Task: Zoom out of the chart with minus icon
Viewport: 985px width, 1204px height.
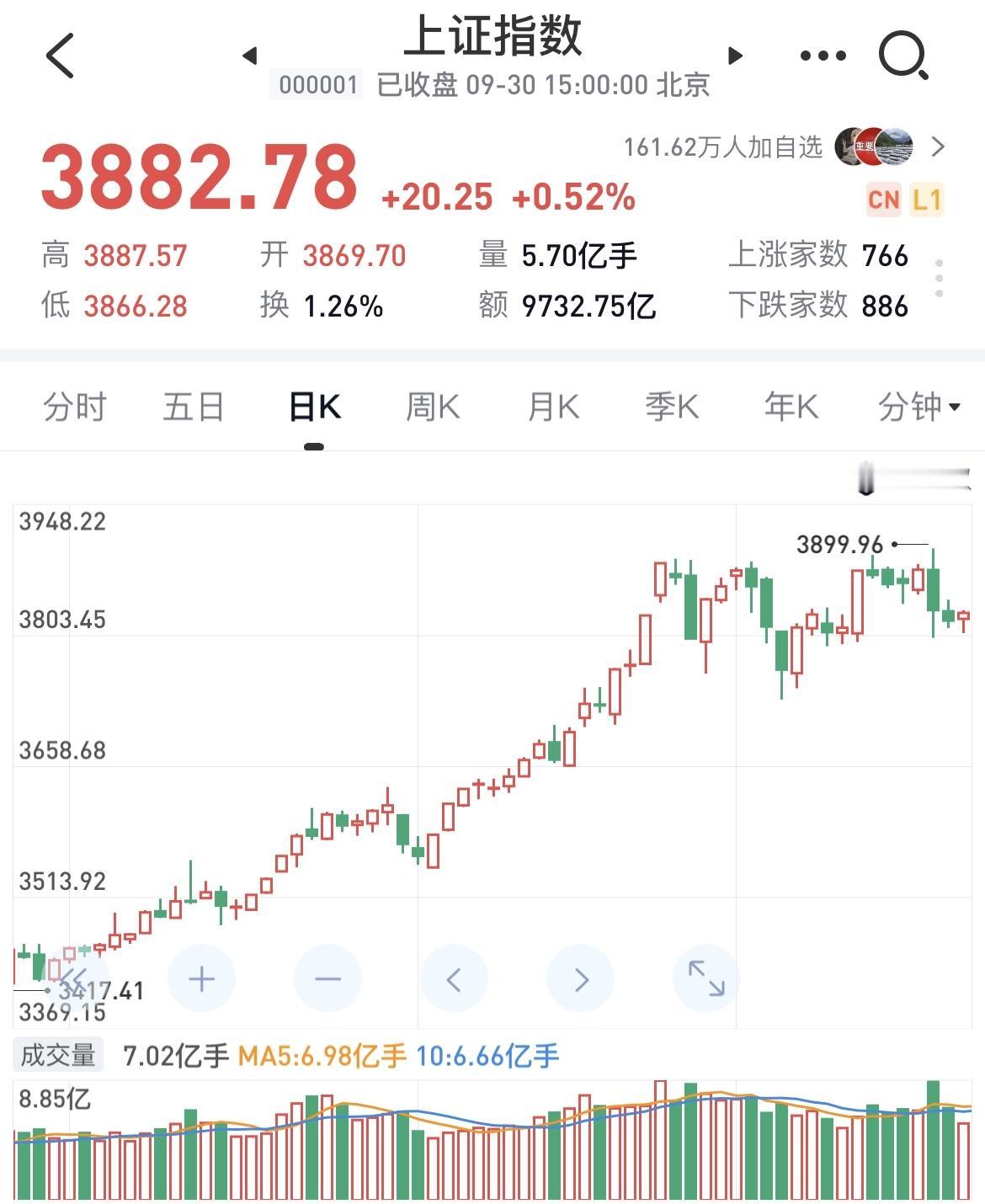Action: coord(327,978)
